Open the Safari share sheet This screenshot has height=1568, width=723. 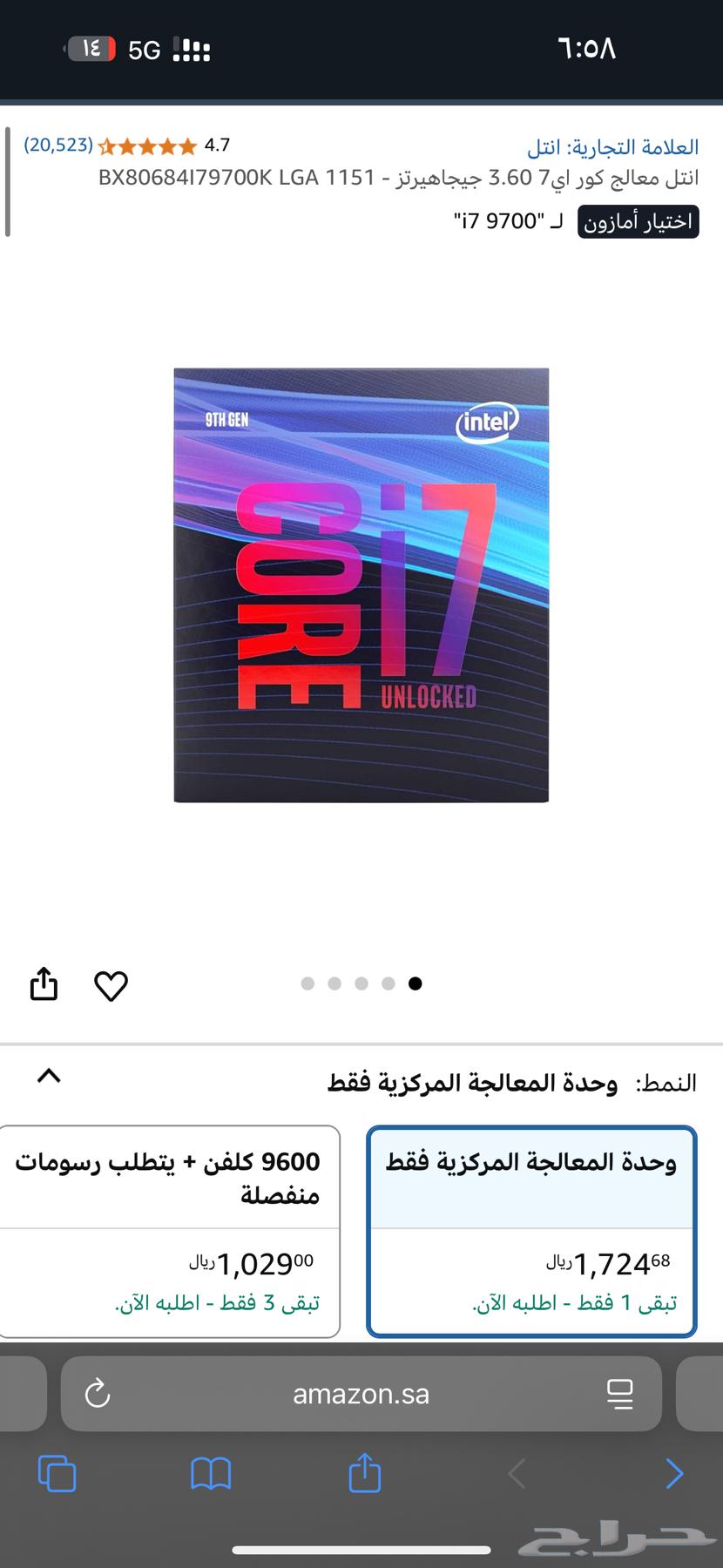coord(365,1472)
